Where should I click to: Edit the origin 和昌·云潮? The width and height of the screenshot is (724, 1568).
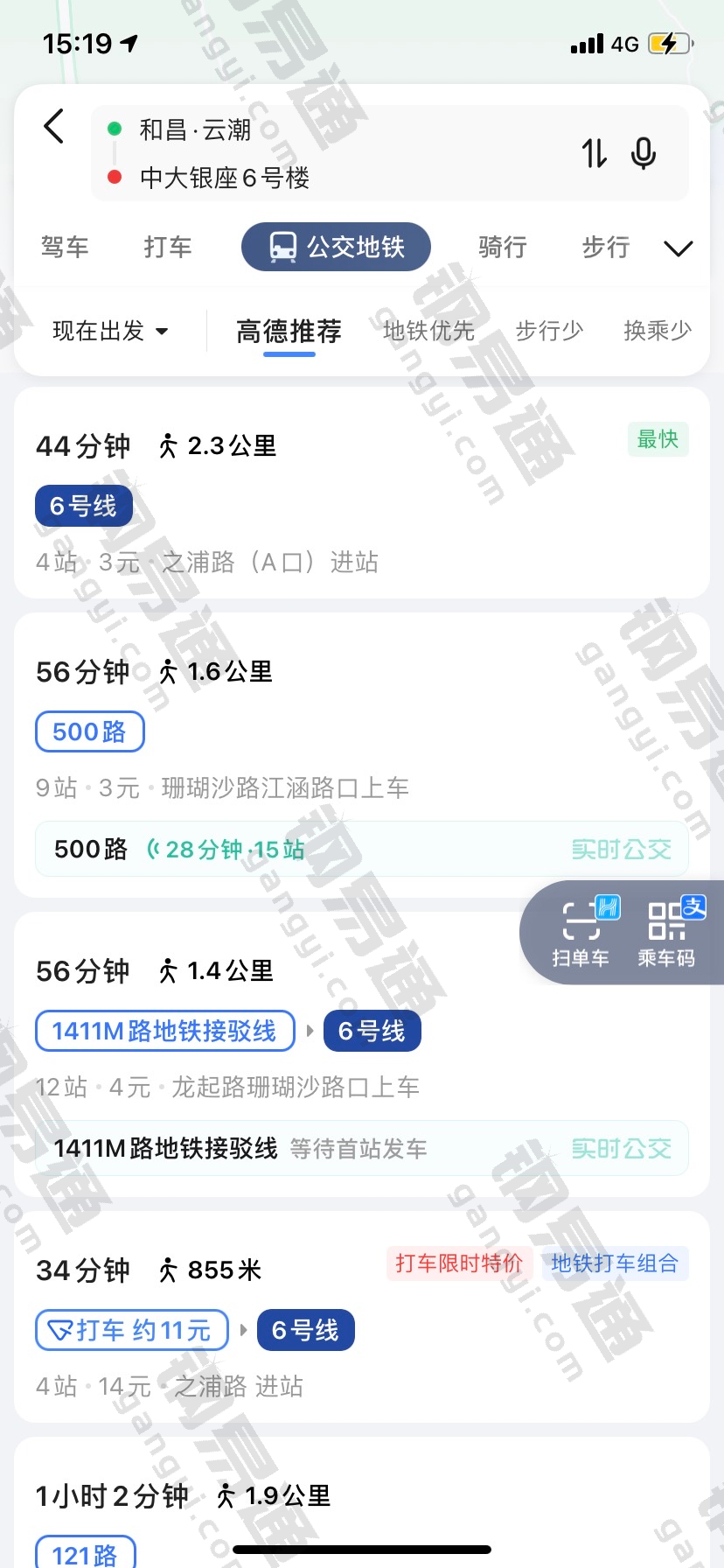[x=196, y=130]
